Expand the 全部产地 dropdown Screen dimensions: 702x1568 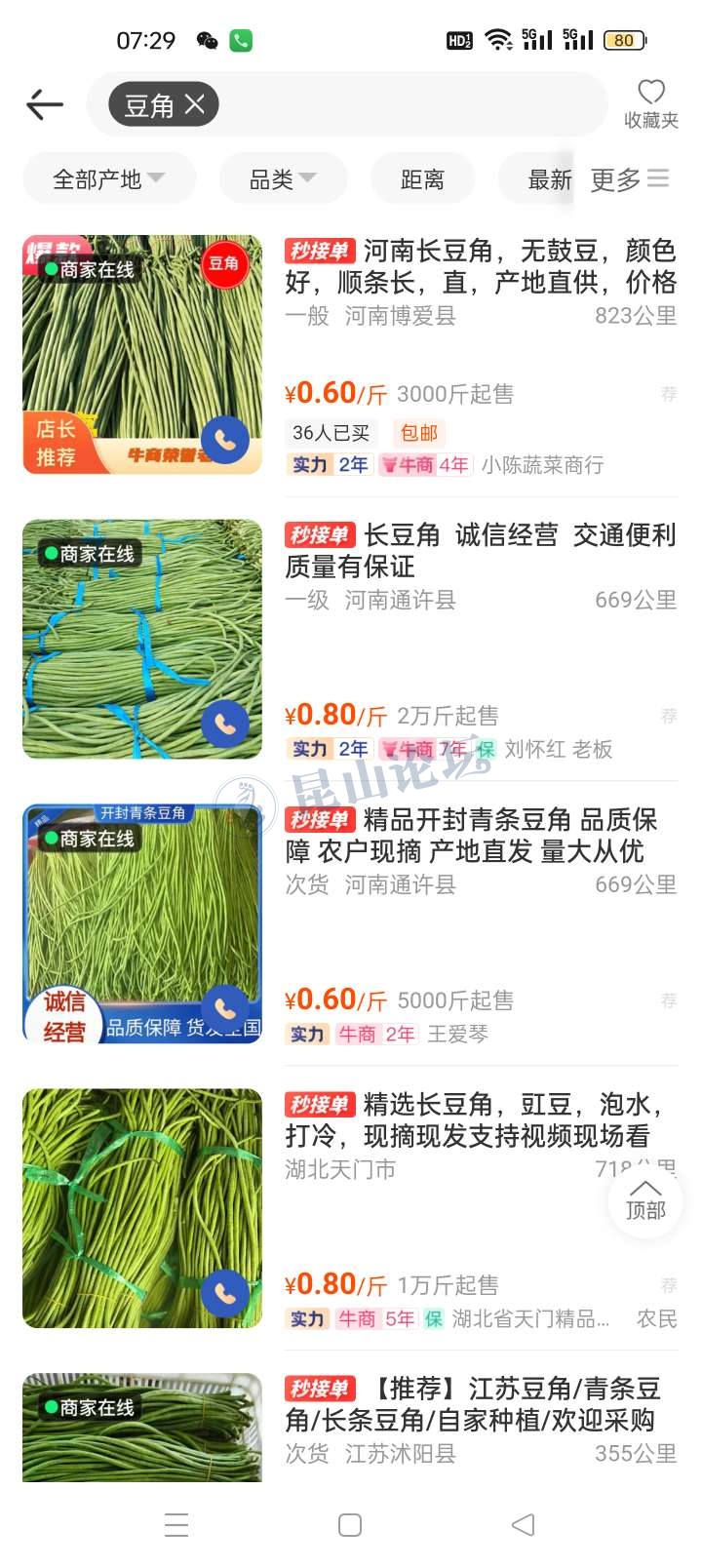(x=108, y=179)
